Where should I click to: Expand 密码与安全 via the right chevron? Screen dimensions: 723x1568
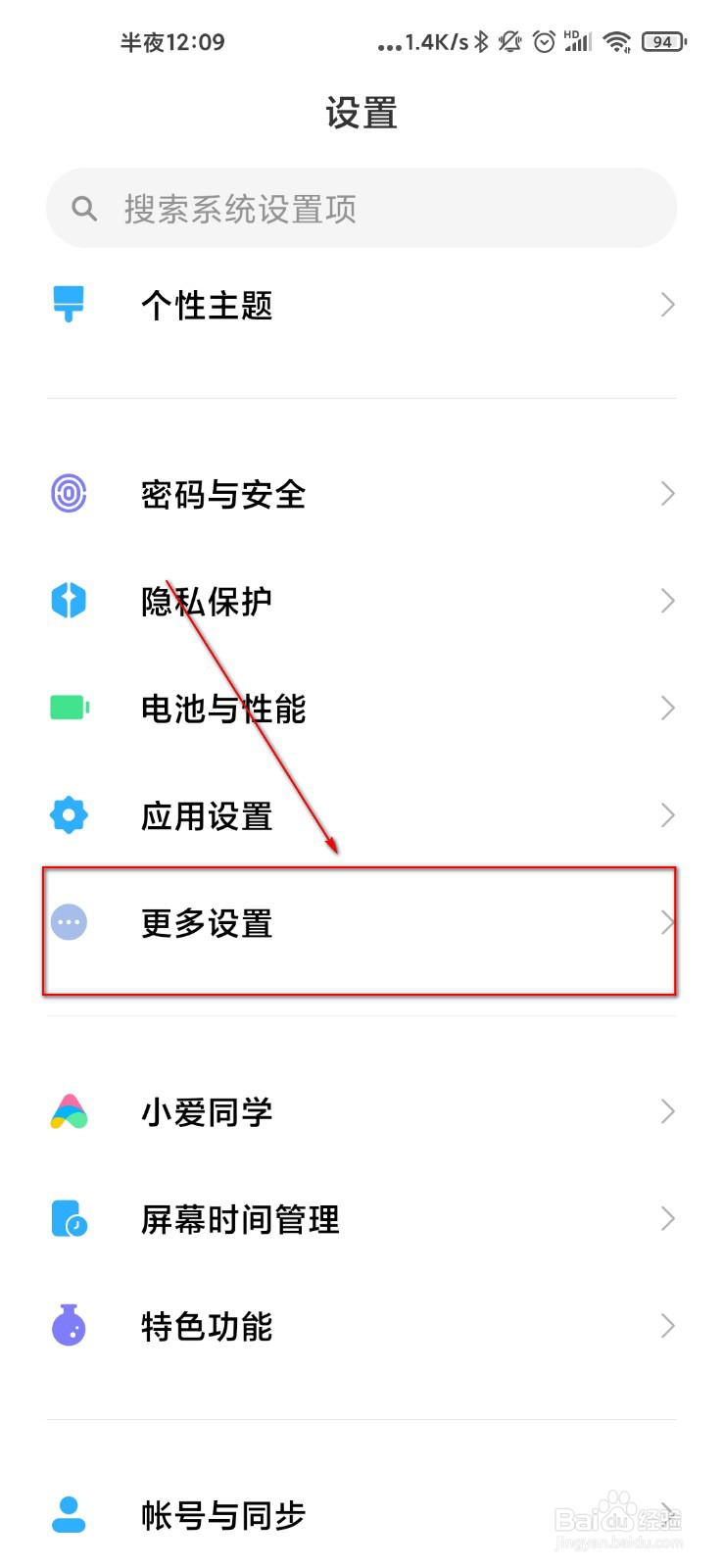pos(668,494)
